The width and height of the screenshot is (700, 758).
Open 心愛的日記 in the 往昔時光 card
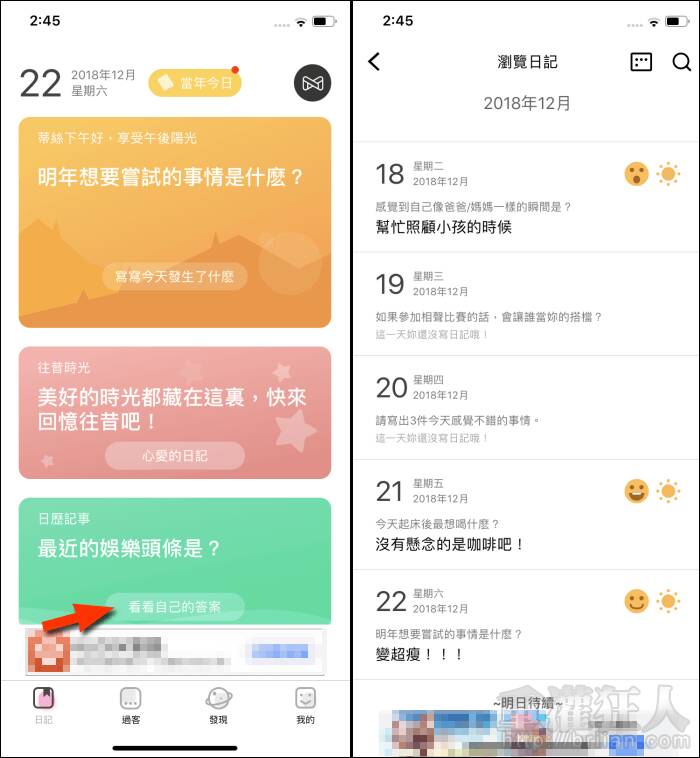click(174, 456)
